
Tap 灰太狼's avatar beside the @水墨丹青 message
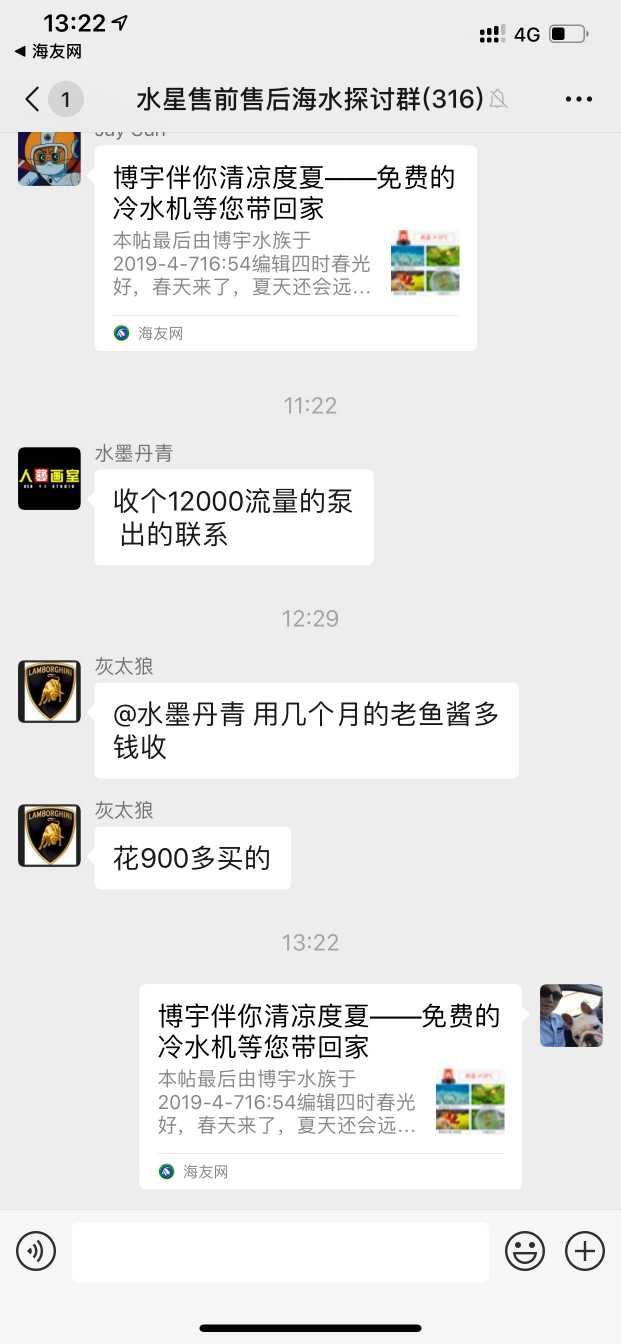coord(49,691)
